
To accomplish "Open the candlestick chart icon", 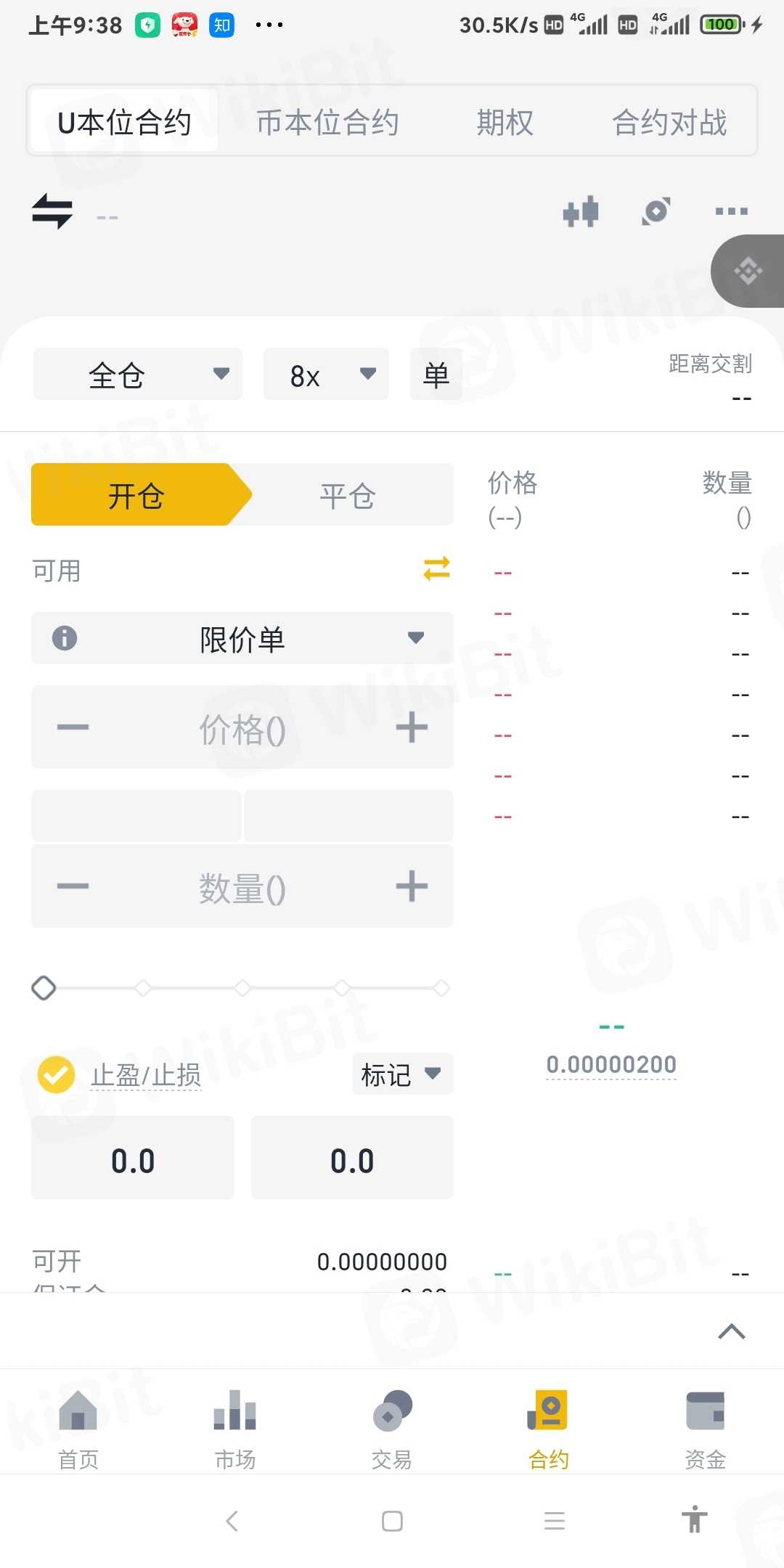I will [581, 212].
